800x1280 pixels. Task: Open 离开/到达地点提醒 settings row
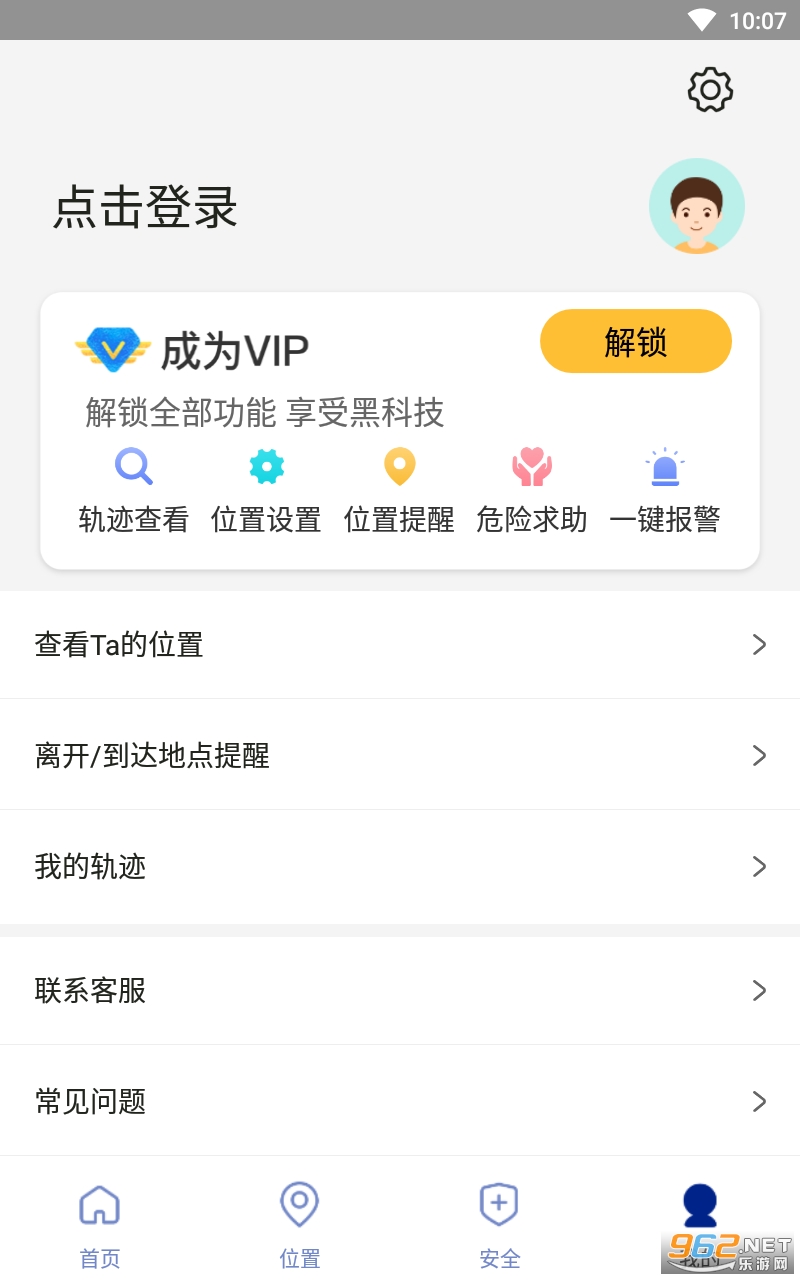click(x=400, y=755)
